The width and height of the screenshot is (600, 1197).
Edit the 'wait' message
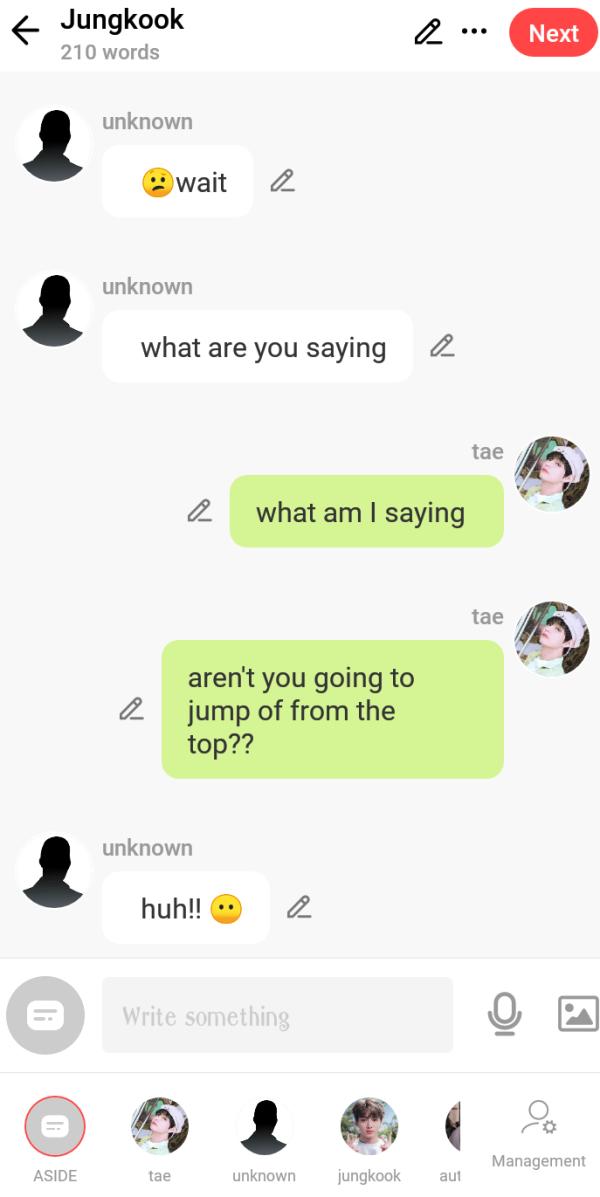coord(282,182)
